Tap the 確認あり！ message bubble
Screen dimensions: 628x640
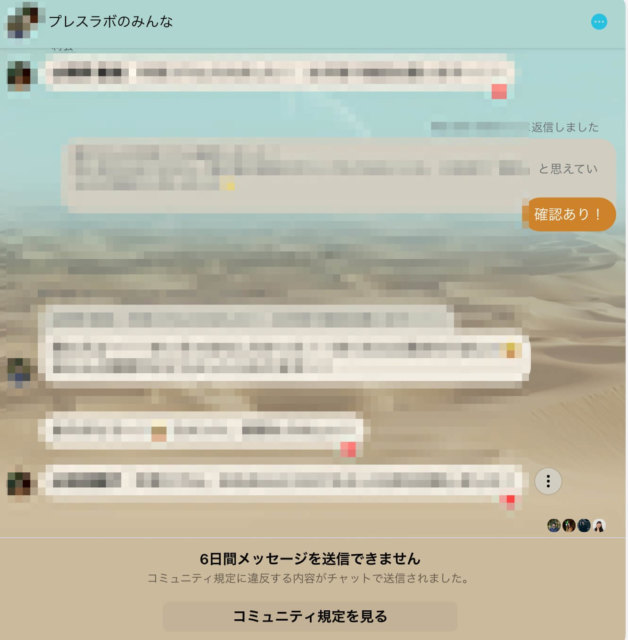click(x=571, y=214)
